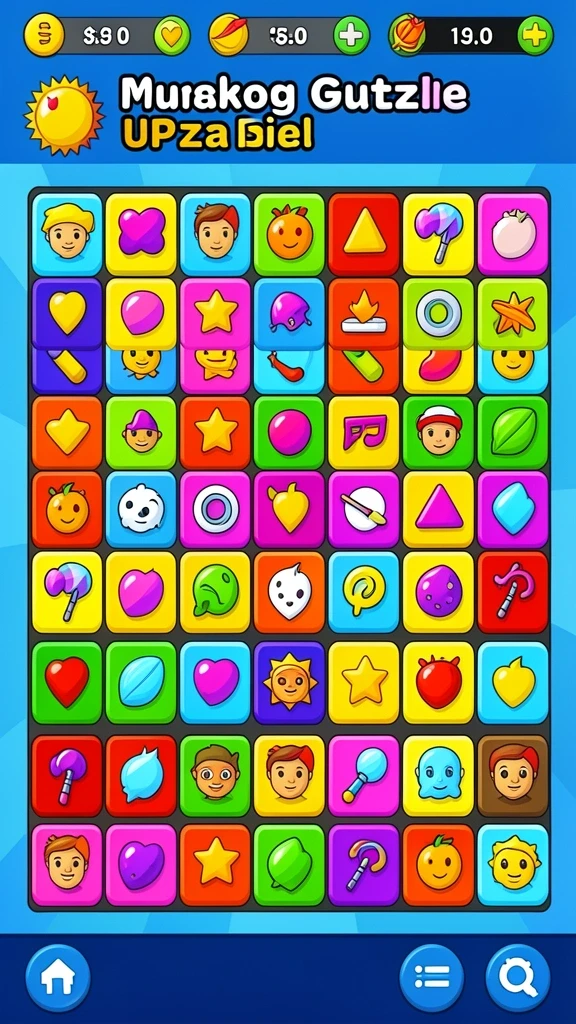The width and height of the screenshot is (576, 1024).
Task: Select the yellow triangle on the red tile
Action: pyautogui.click(x=364, y=234)
